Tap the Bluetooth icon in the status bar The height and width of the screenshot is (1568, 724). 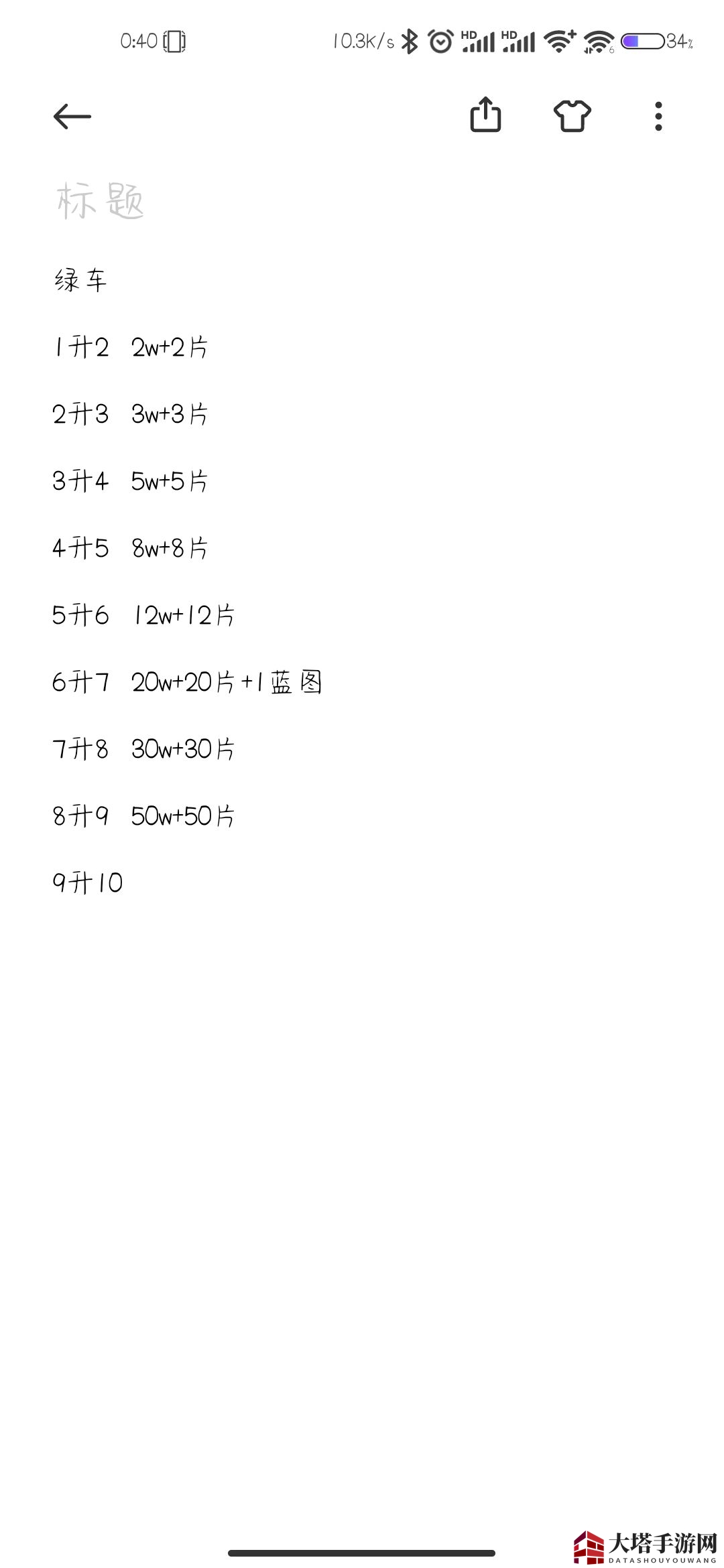point(411,42)
